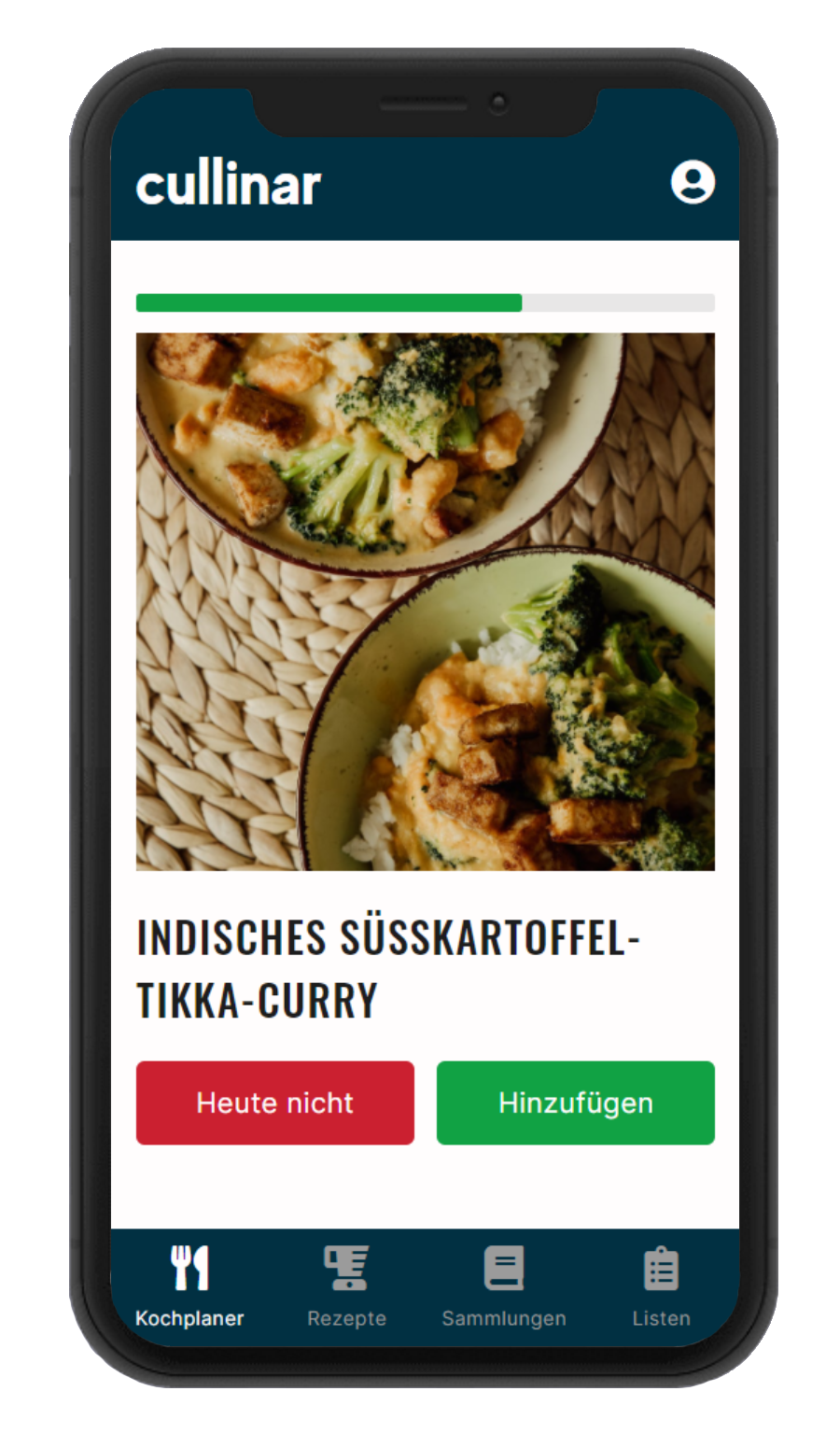This screenshot has height=1447, width=840.
Task: Open the Süsskartoffel-Tikka-Curry recipe photo
Action: (426, 602)
